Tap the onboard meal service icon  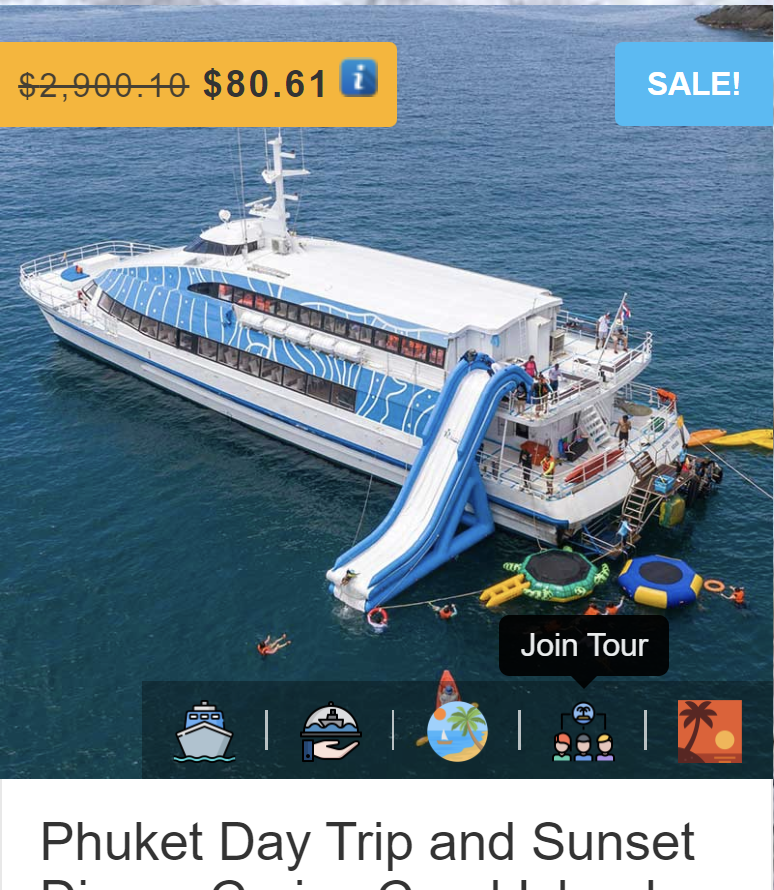pyautogui.click(x=330, y=733)
